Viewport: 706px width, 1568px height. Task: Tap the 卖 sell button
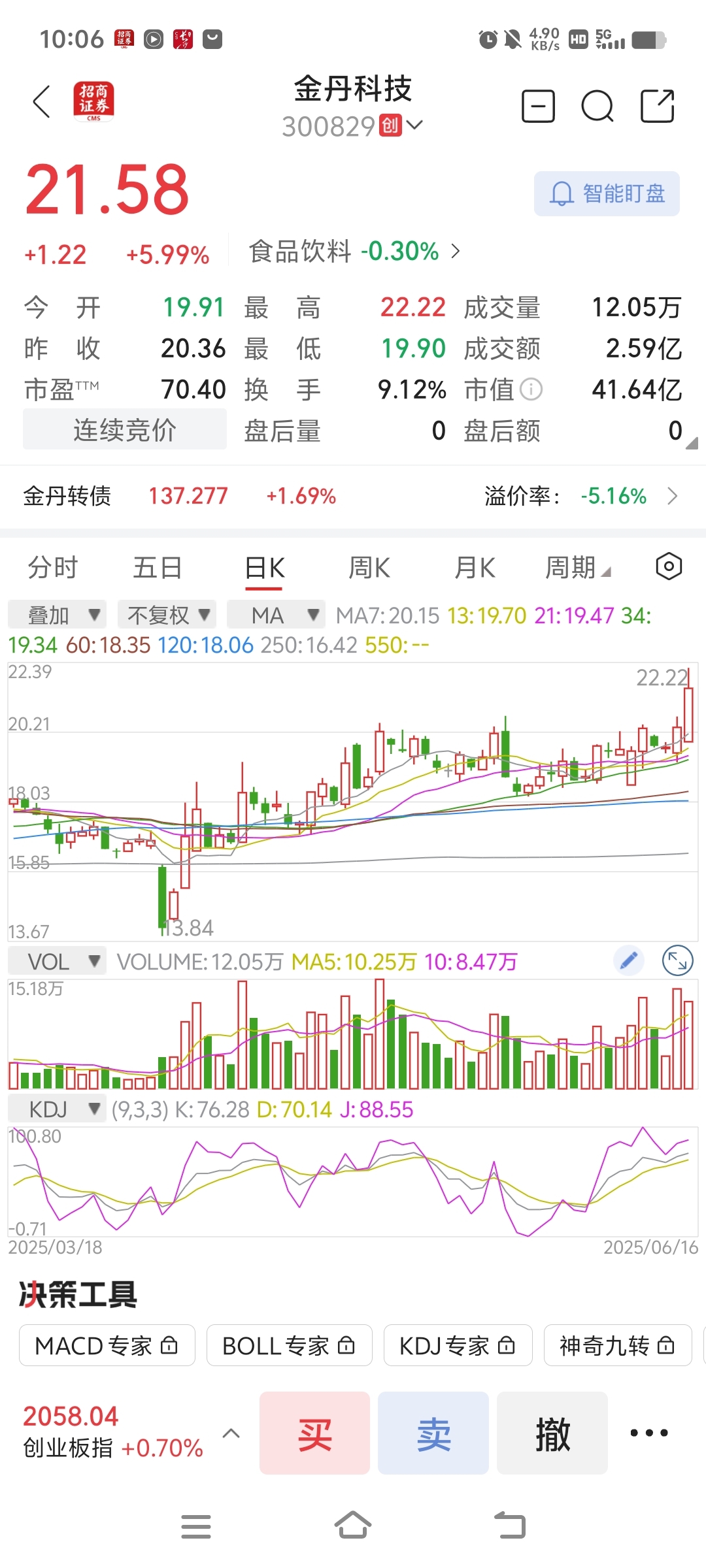point(433,1433)
